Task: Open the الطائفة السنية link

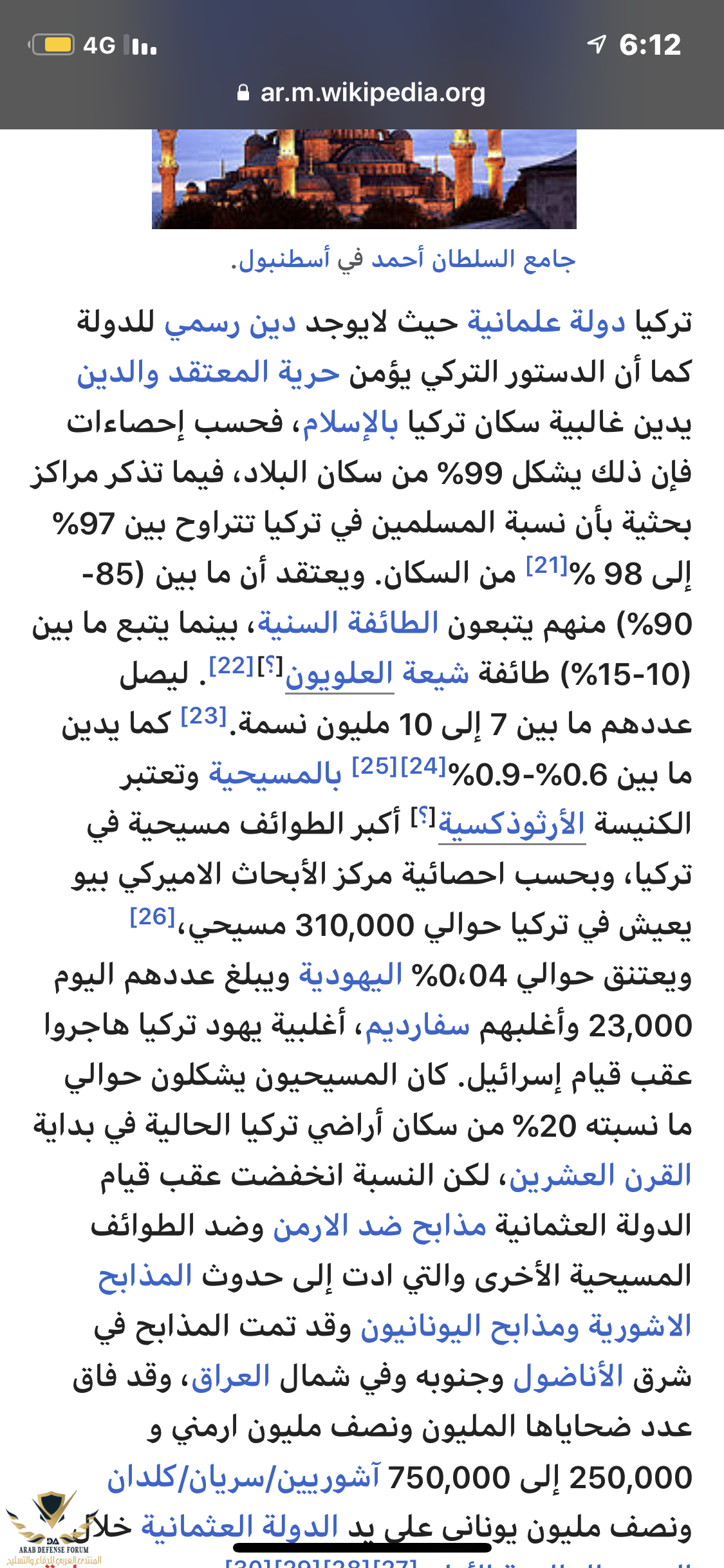Action: [348, 623]
